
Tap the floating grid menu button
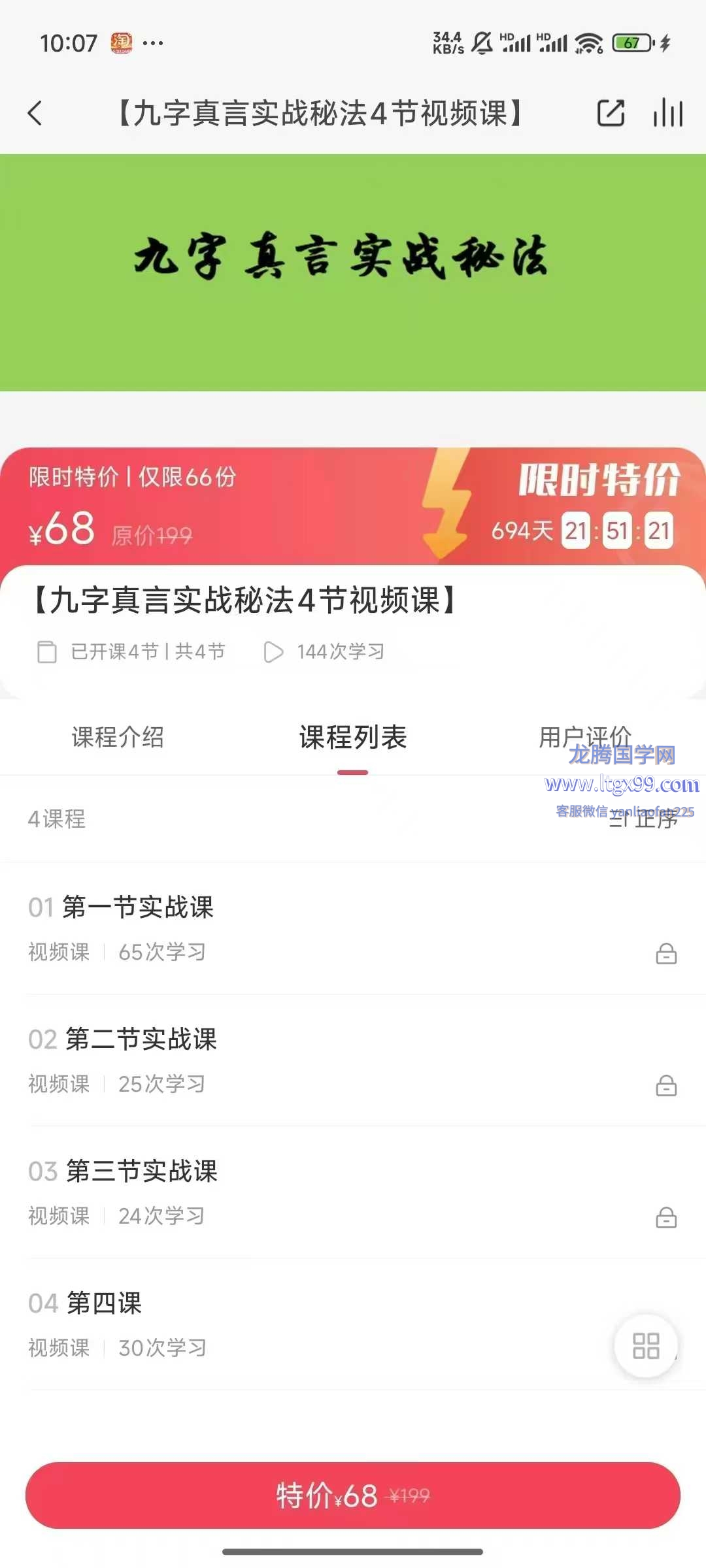[646, 1346]
